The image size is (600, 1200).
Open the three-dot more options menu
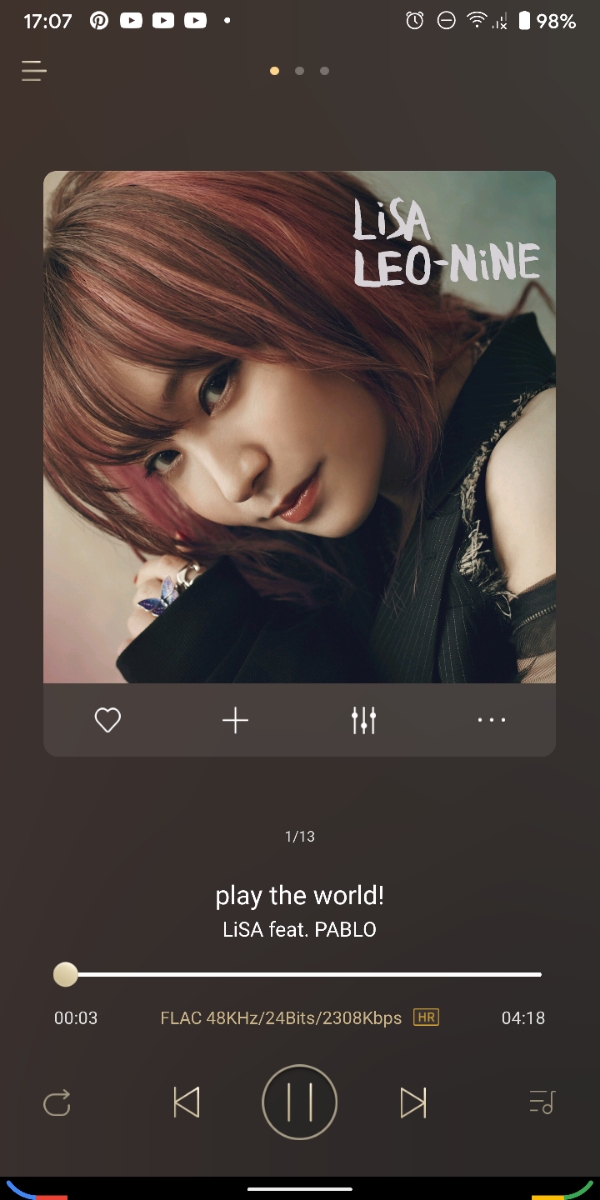[492, 720]
